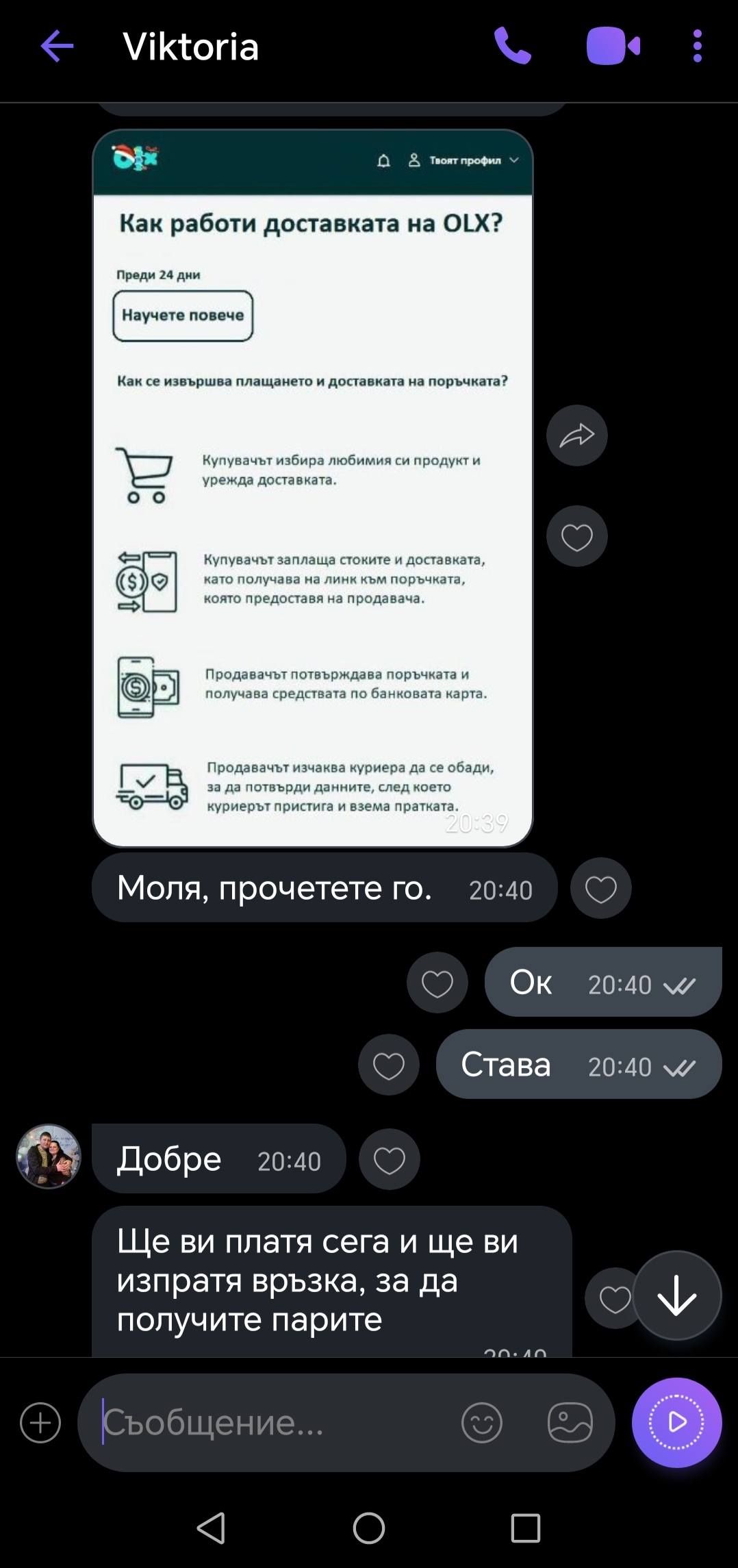The image size is (738, 1568).
Task: Start a voice call with Viktoria
Action: click(512, 47)
